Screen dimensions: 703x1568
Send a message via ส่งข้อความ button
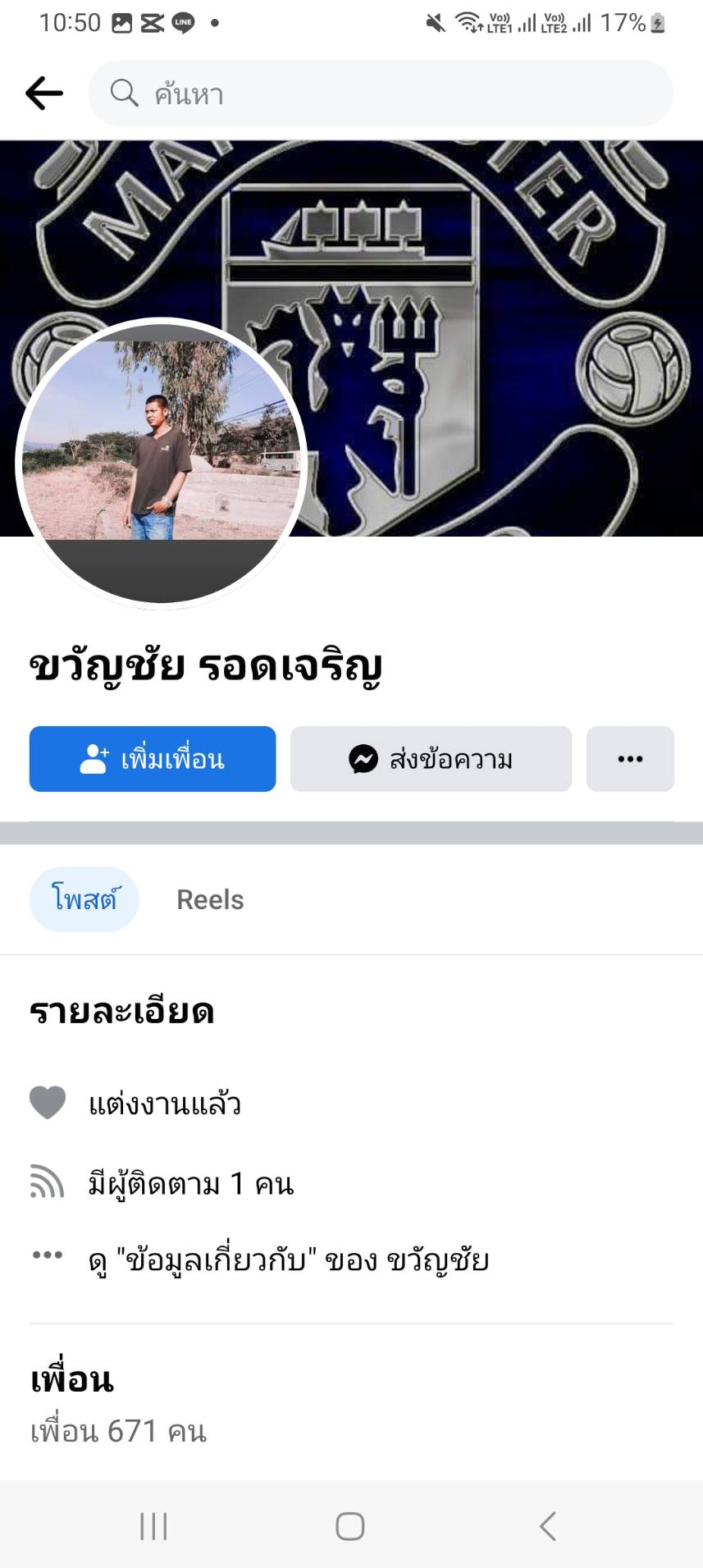point(431,759)
